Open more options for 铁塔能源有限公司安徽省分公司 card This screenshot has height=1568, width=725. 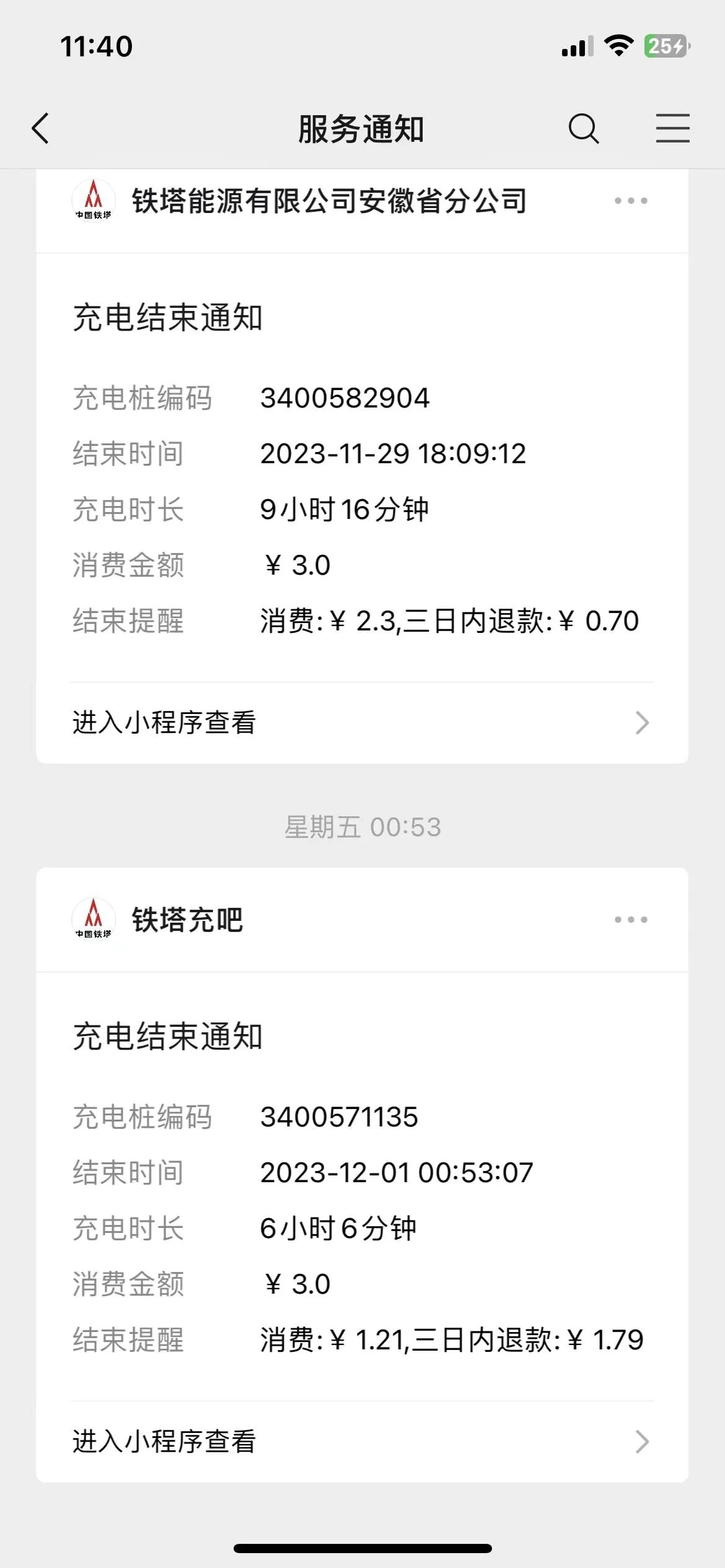tap(630, 201)
